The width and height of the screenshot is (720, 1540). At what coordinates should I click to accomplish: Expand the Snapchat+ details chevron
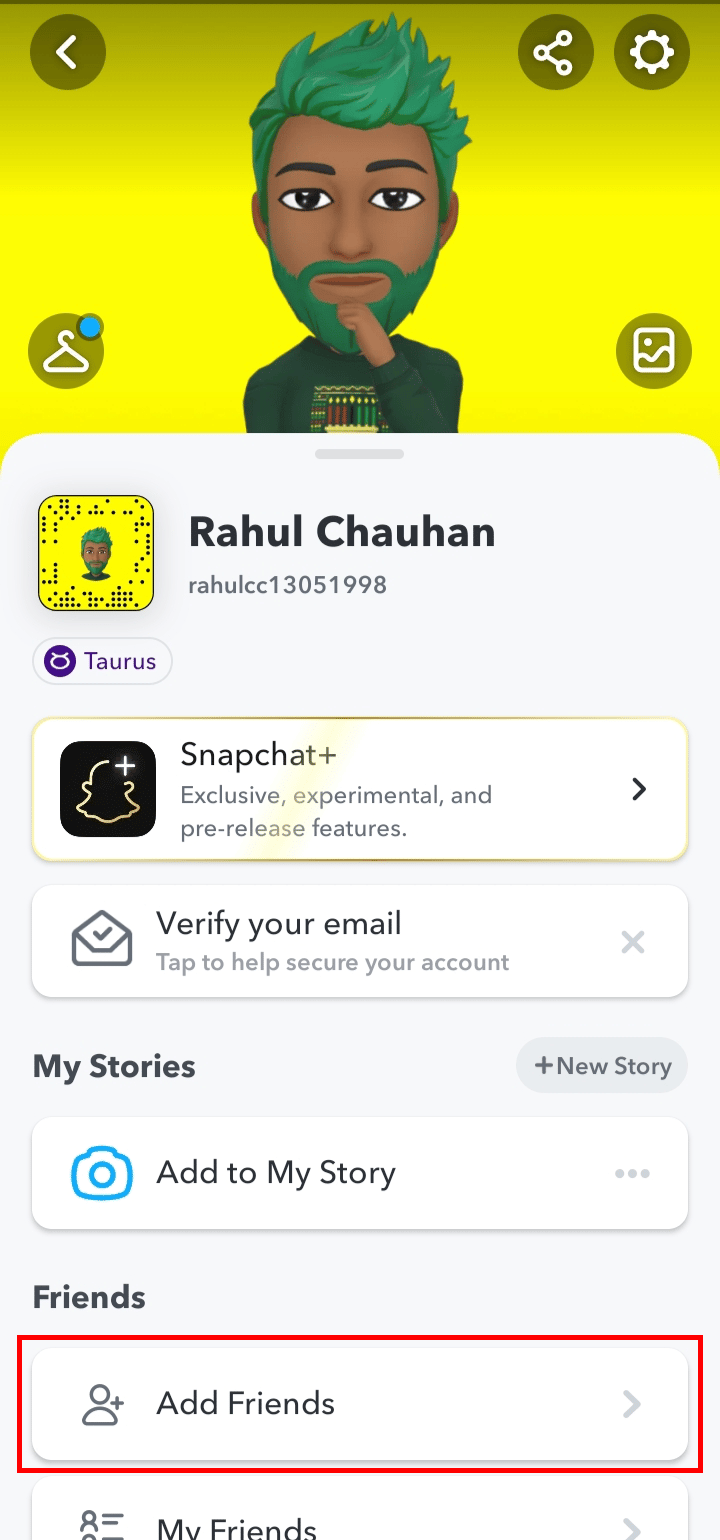(638, 789)
